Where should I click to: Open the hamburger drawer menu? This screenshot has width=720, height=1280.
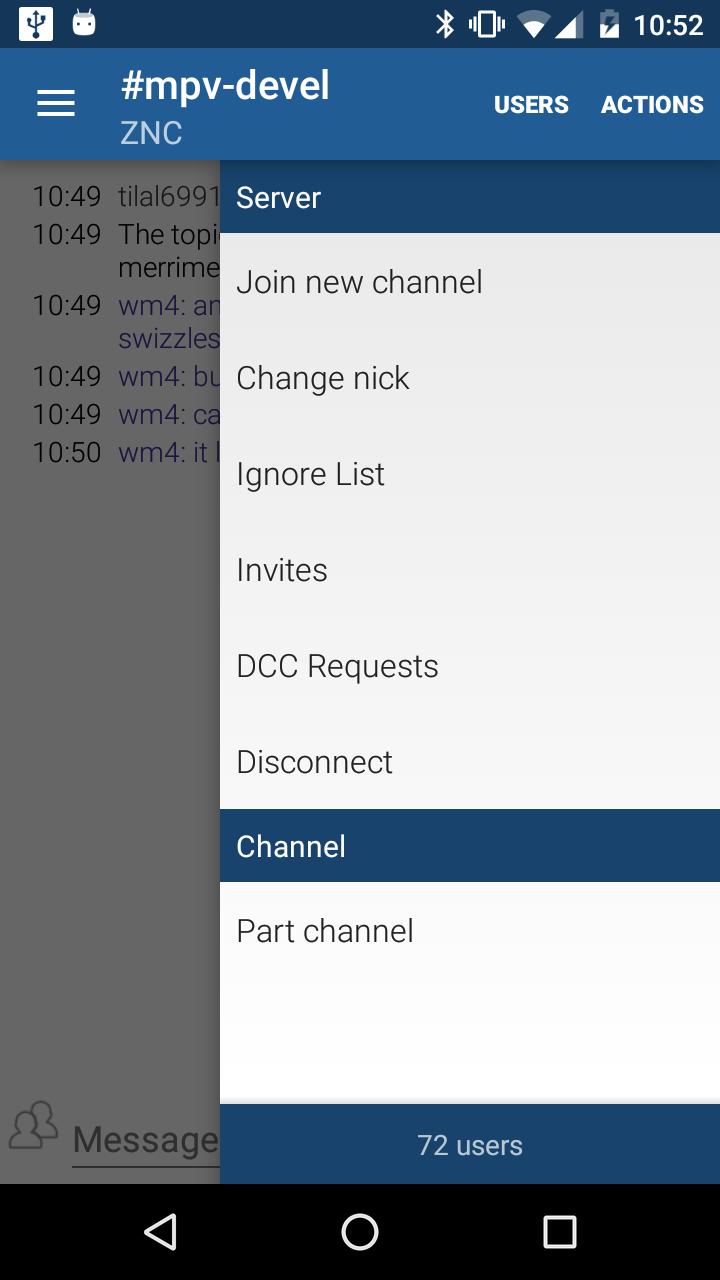coord(56,104)
